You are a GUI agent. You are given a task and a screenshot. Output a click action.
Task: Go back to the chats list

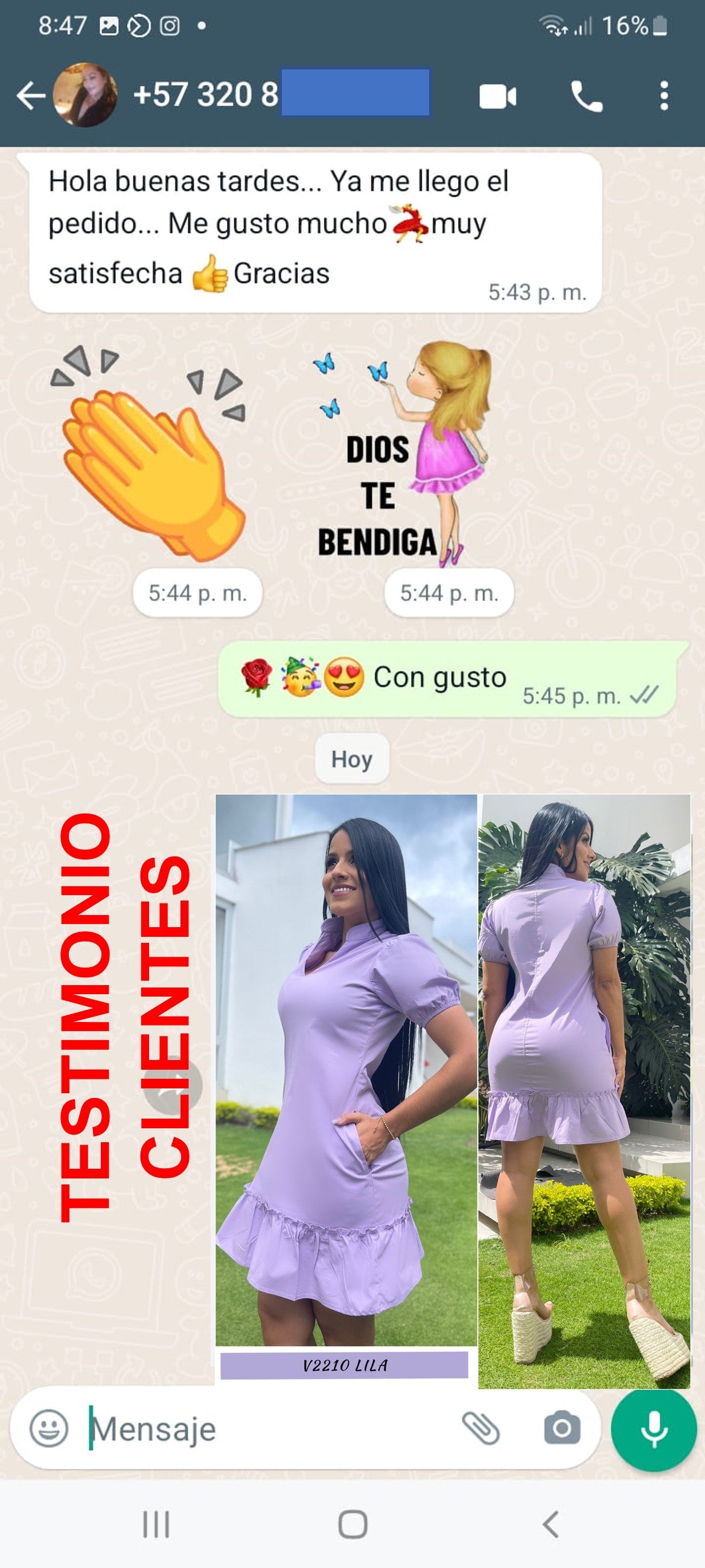point(30,95)
